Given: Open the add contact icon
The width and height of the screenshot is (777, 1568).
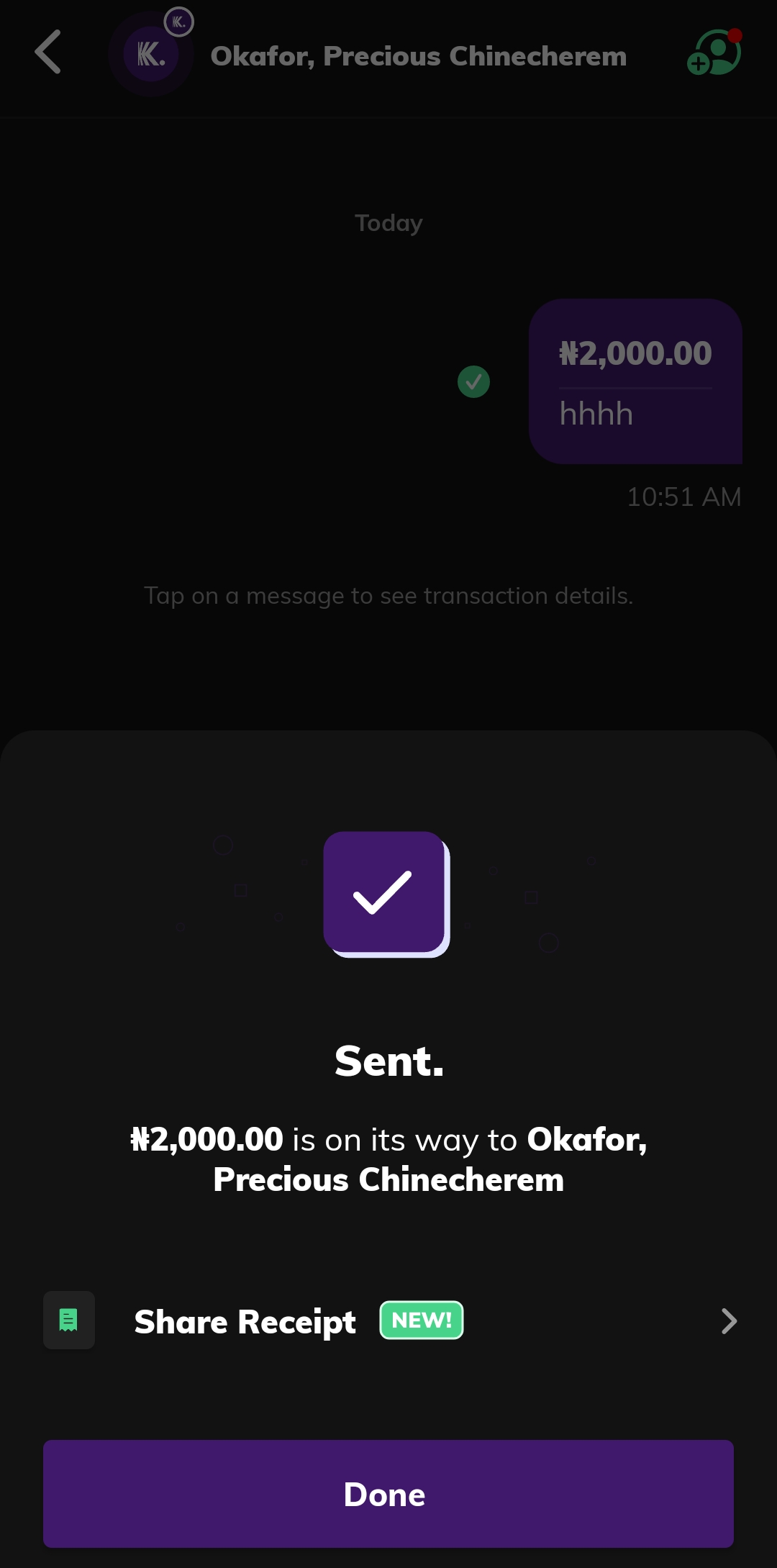Looking at the screenshot, I should pos(714,53).
